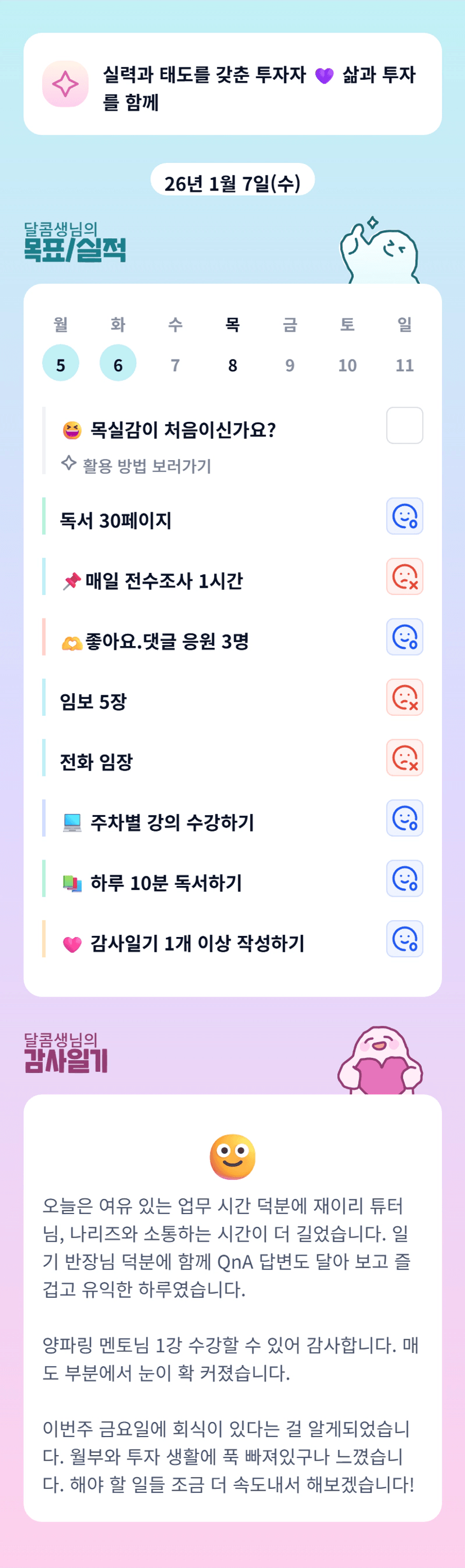The width and height of the screenshot is (465, 1568).
Task: Tap the status face for 하루 10분 독서하기
Action: point(404,878)
